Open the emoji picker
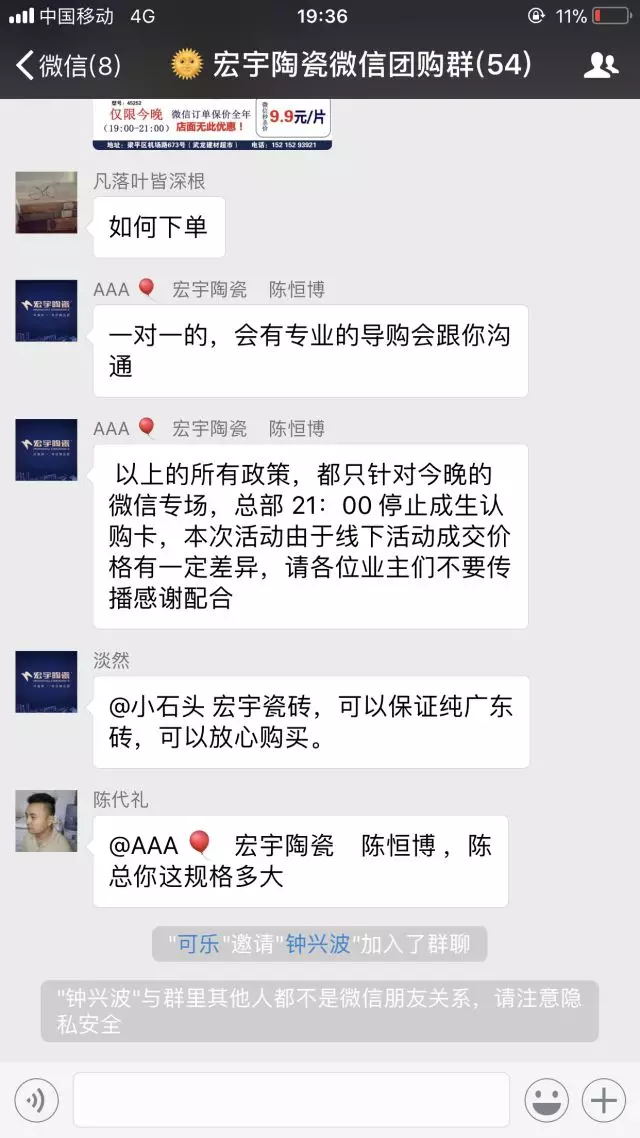This screenshot has width=640, height=1138. click(546, 1100)
